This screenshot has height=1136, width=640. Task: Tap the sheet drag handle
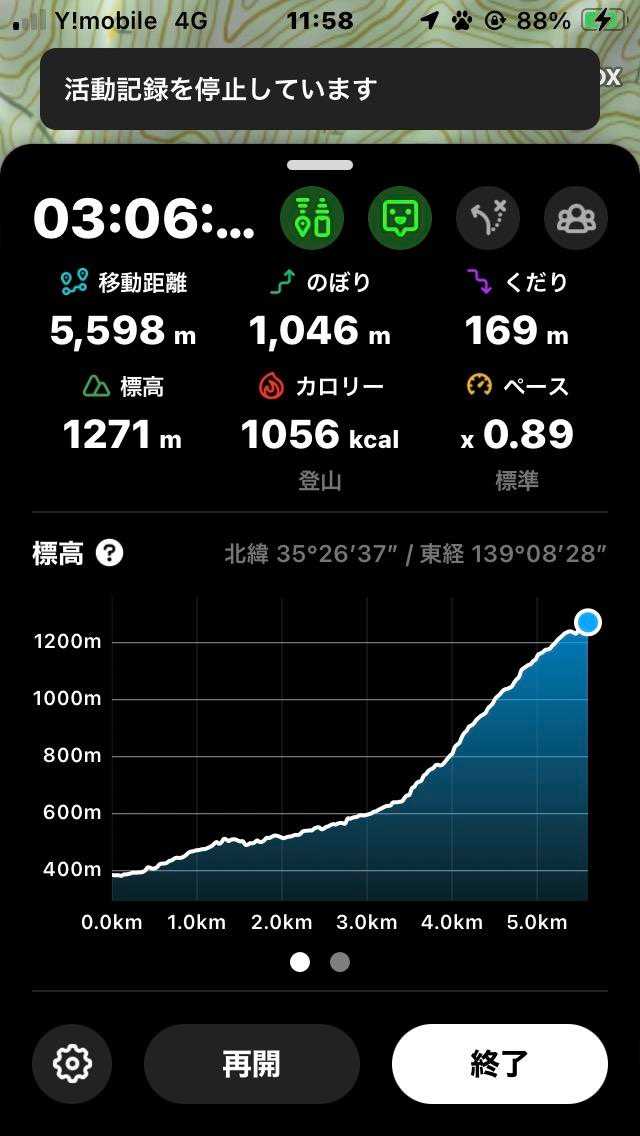point(320,165)
